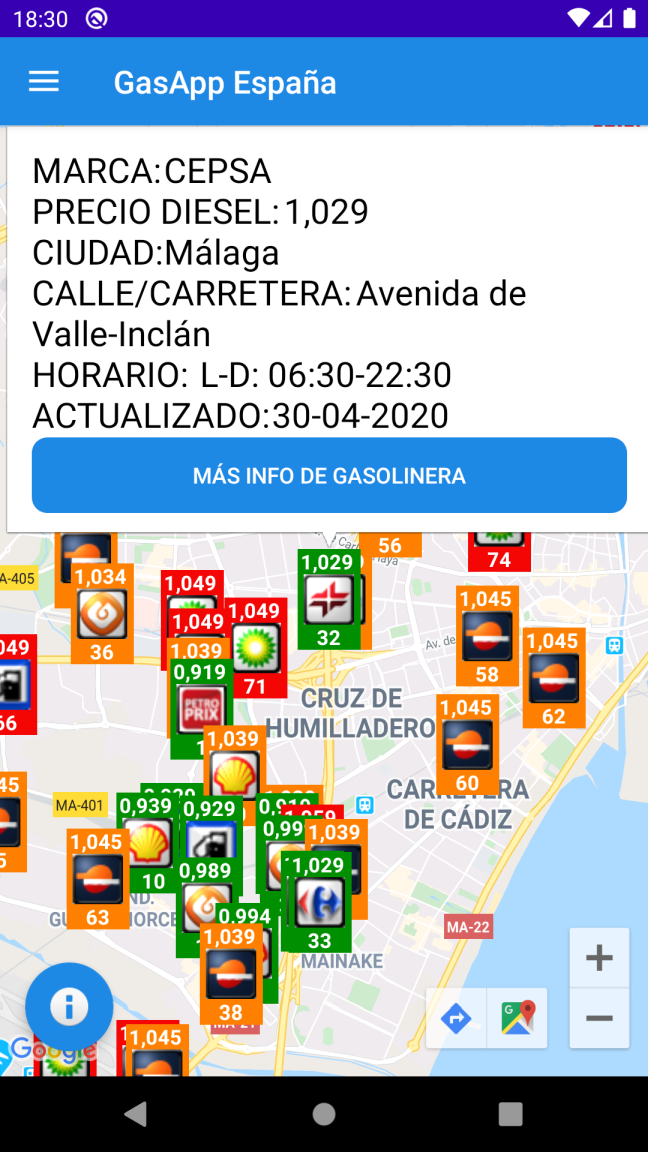Open the blue info floating button
The width and height of the screenshot is (648, 1152).
coord(69,1006)
